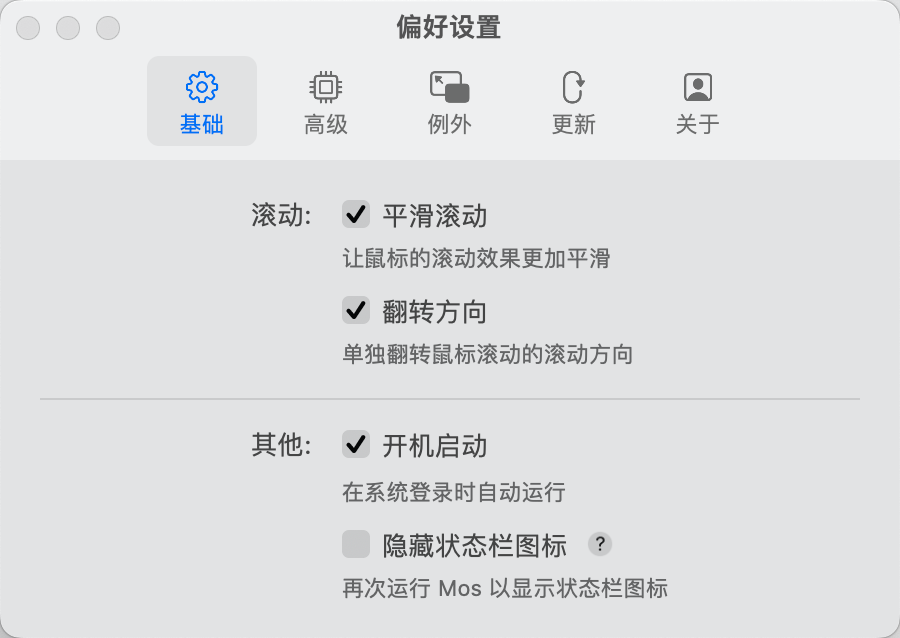Select the 基础 tab
This screenshot has height=638, width=900.
tap(202, 102)
